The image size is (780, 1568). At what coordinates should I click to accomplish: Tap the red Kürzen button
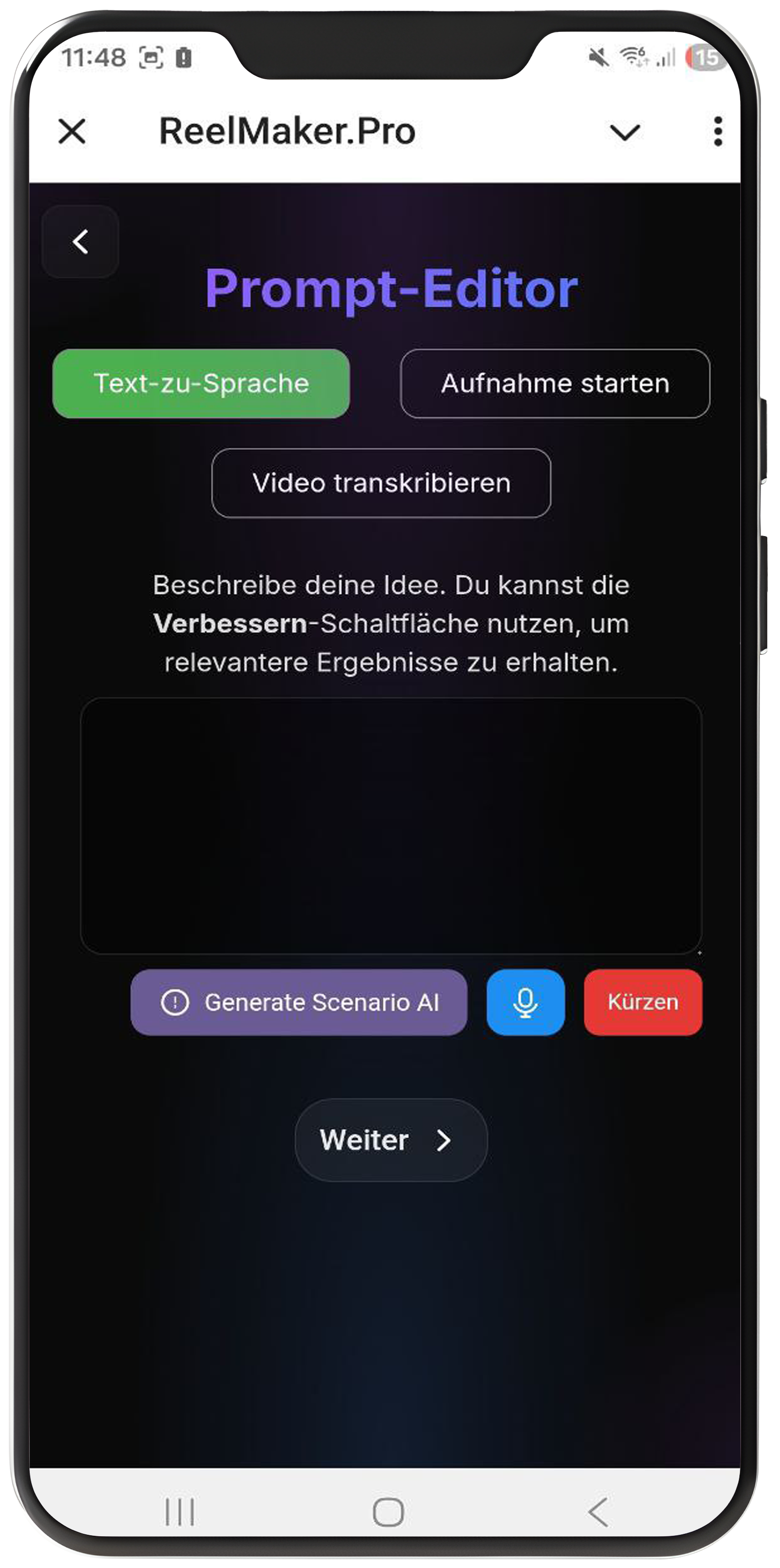click(642, 1002)
